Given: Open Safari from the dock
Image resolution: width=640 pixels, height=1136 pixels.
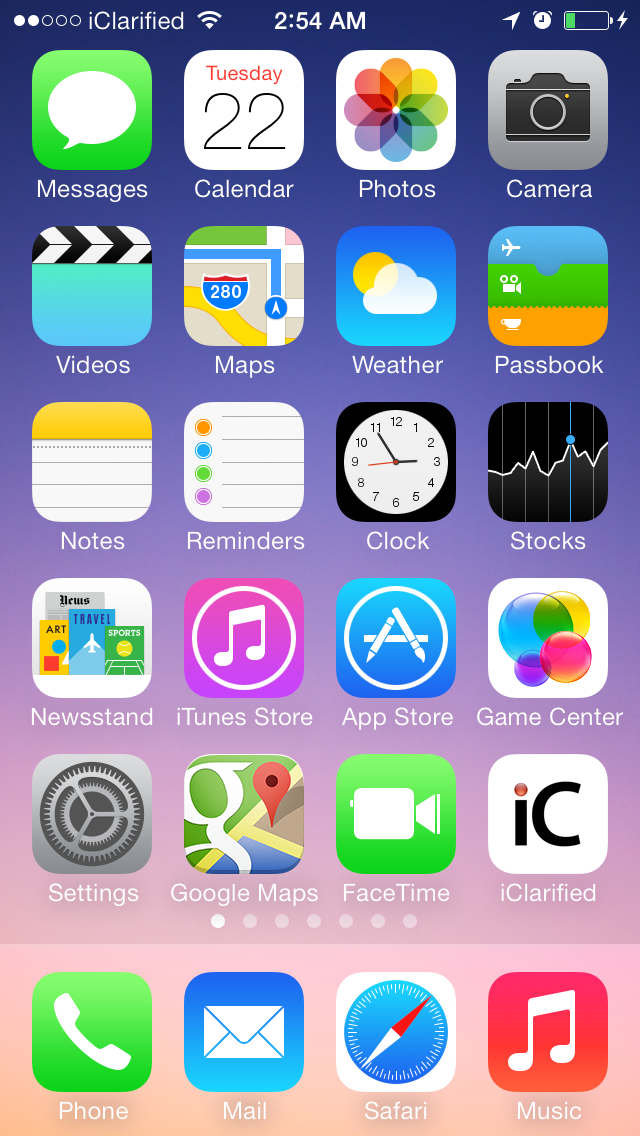Looking at the screenshot, I should pyautogui.click(x=396, y=1032).
